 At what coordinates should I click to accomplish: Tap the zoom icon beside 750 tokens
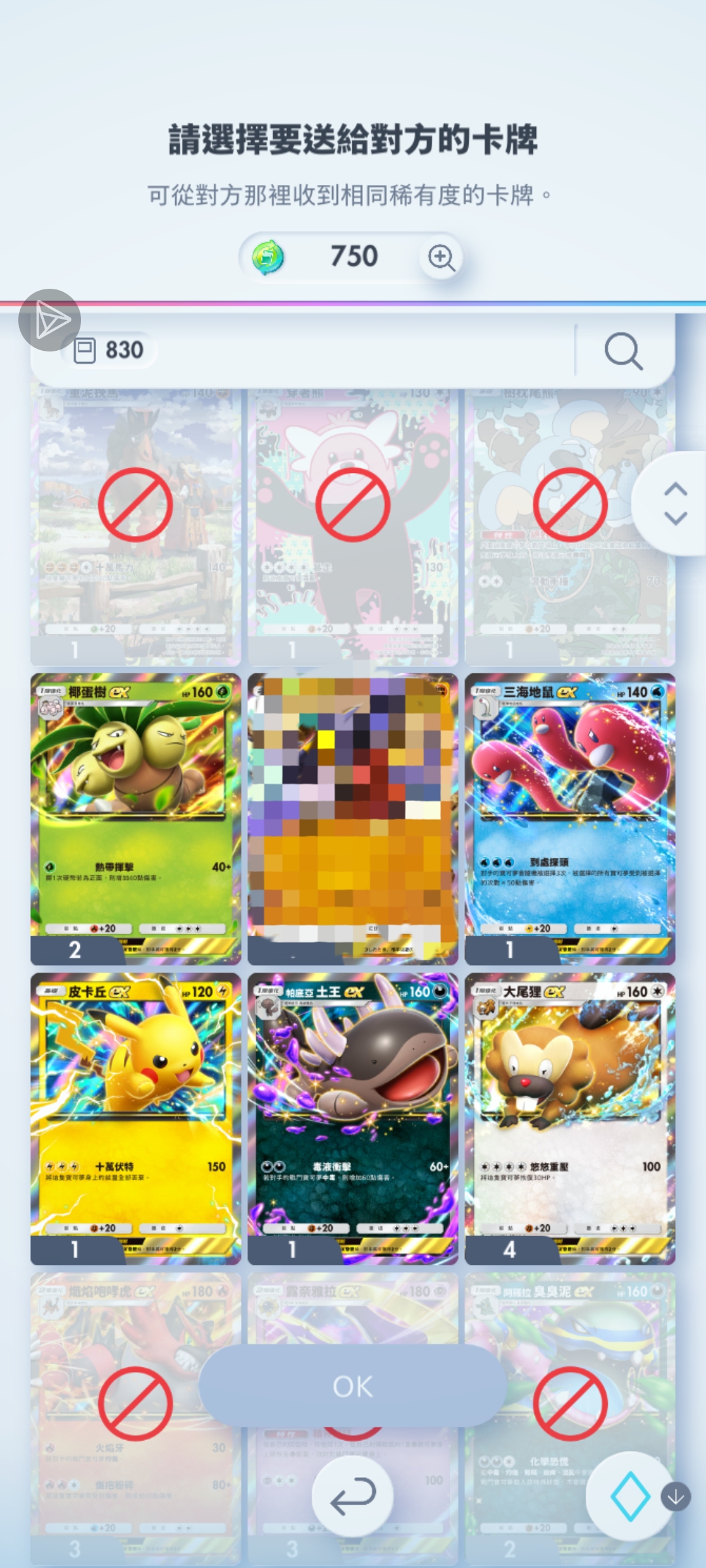pos(441,257)
